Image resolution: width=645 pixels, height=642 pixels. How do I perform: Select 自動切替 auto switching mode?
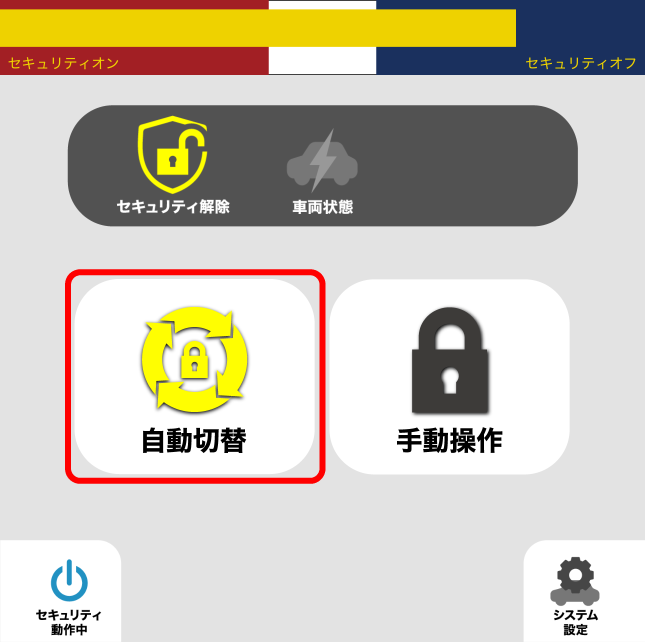coord(194,376)
